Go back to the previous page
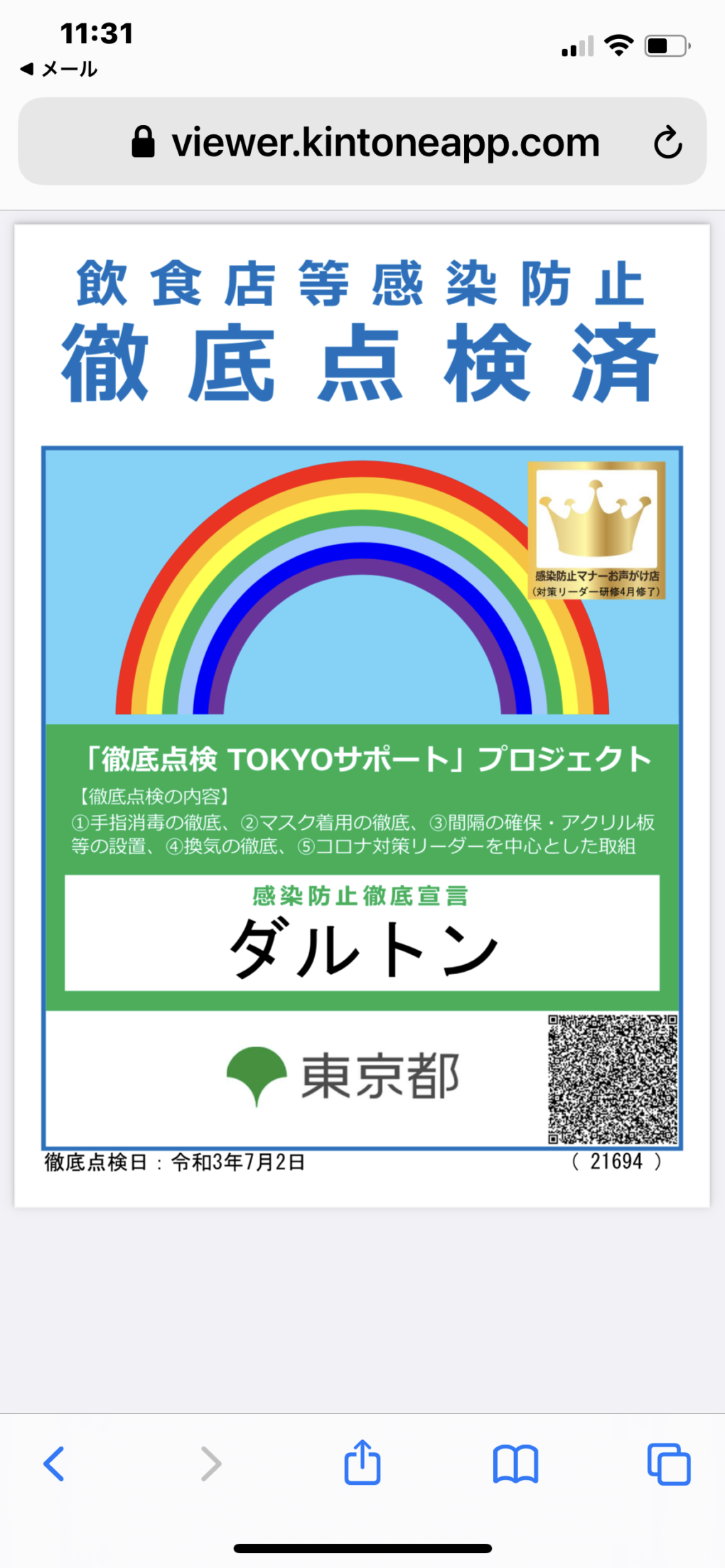 (x=54, y=1464)
